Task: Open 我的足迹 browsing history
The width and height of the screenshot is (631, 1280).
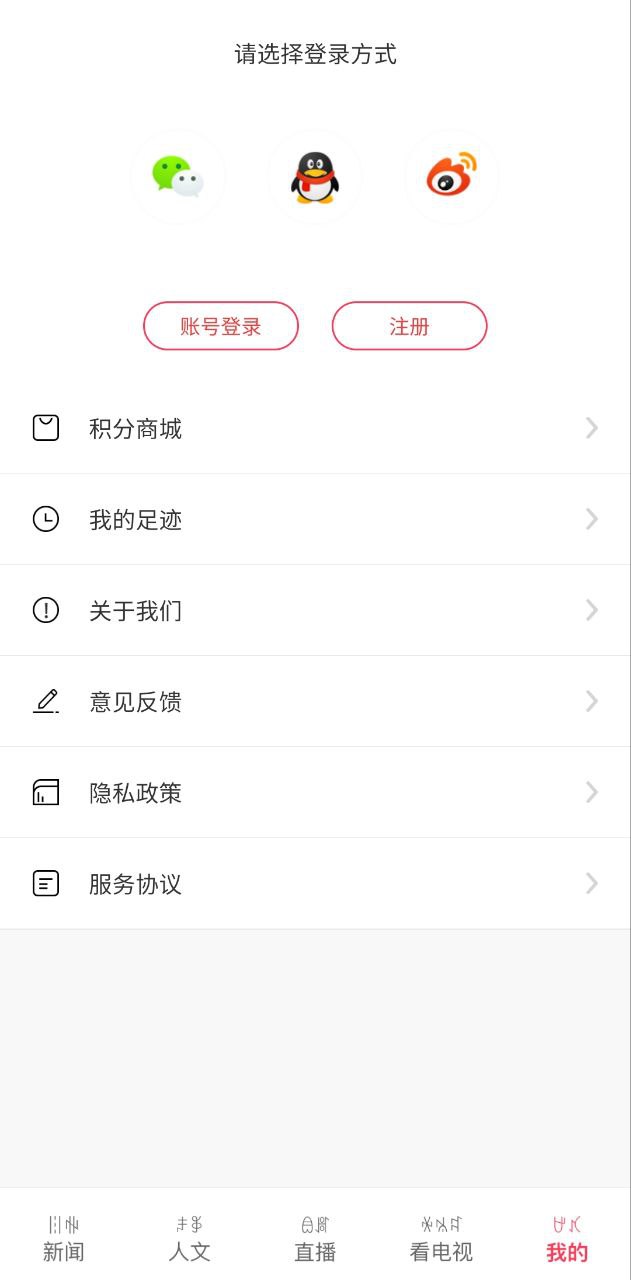Action: point(315,520)
